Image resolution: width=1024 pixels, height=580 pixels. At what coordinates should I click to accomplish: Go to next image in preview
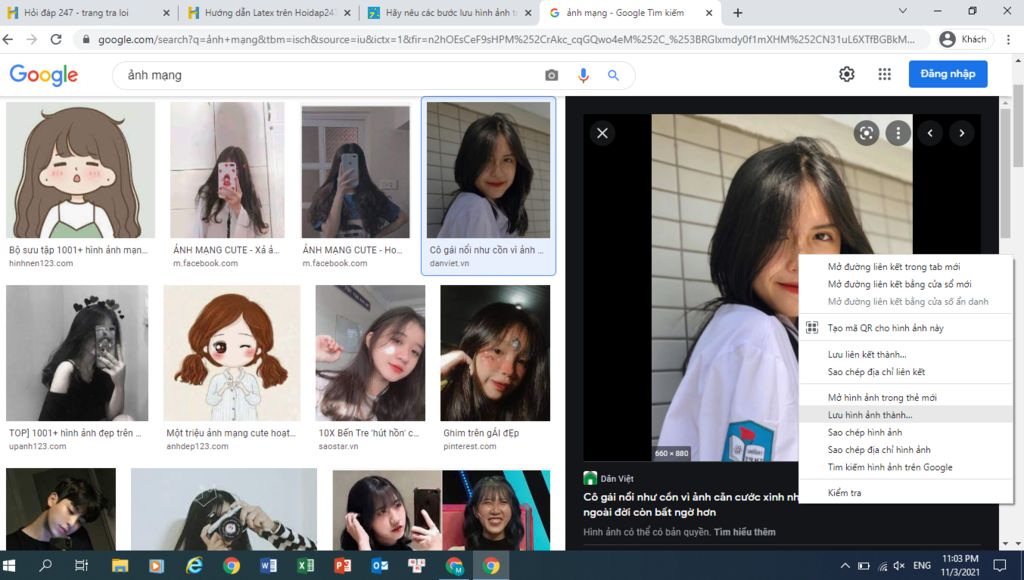tap(962, 132)
